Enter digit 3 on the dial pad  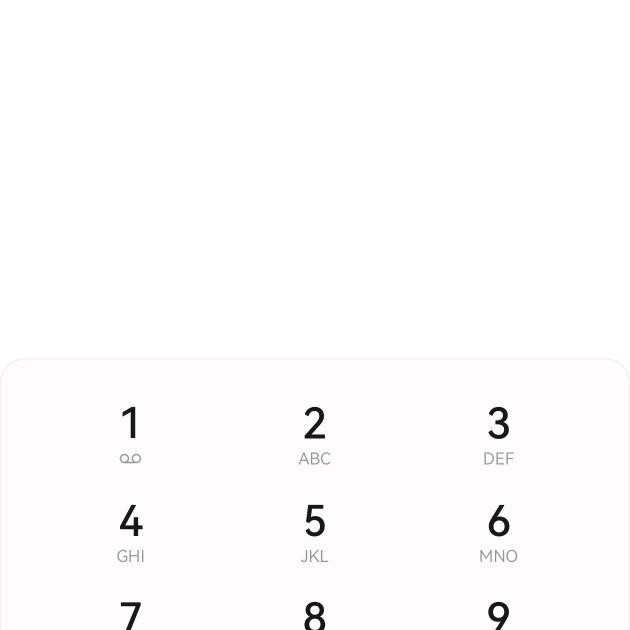click(x=498, y=434)
